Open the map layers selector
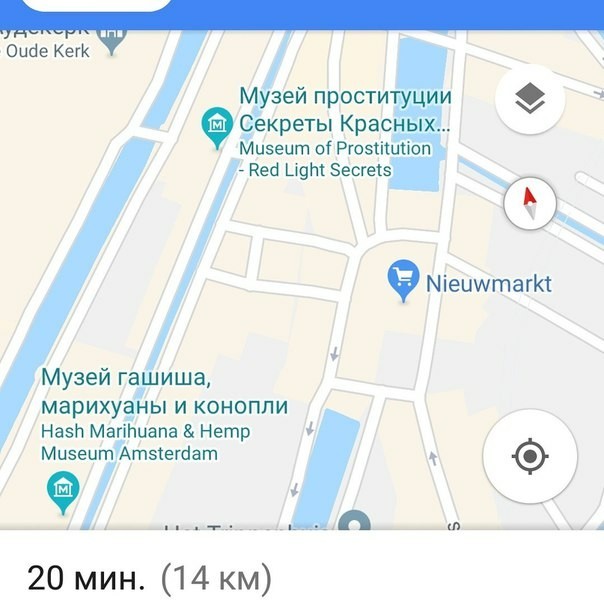Viewport: 604px width, 604px height. pyautogui.click(x=529, y=99)
